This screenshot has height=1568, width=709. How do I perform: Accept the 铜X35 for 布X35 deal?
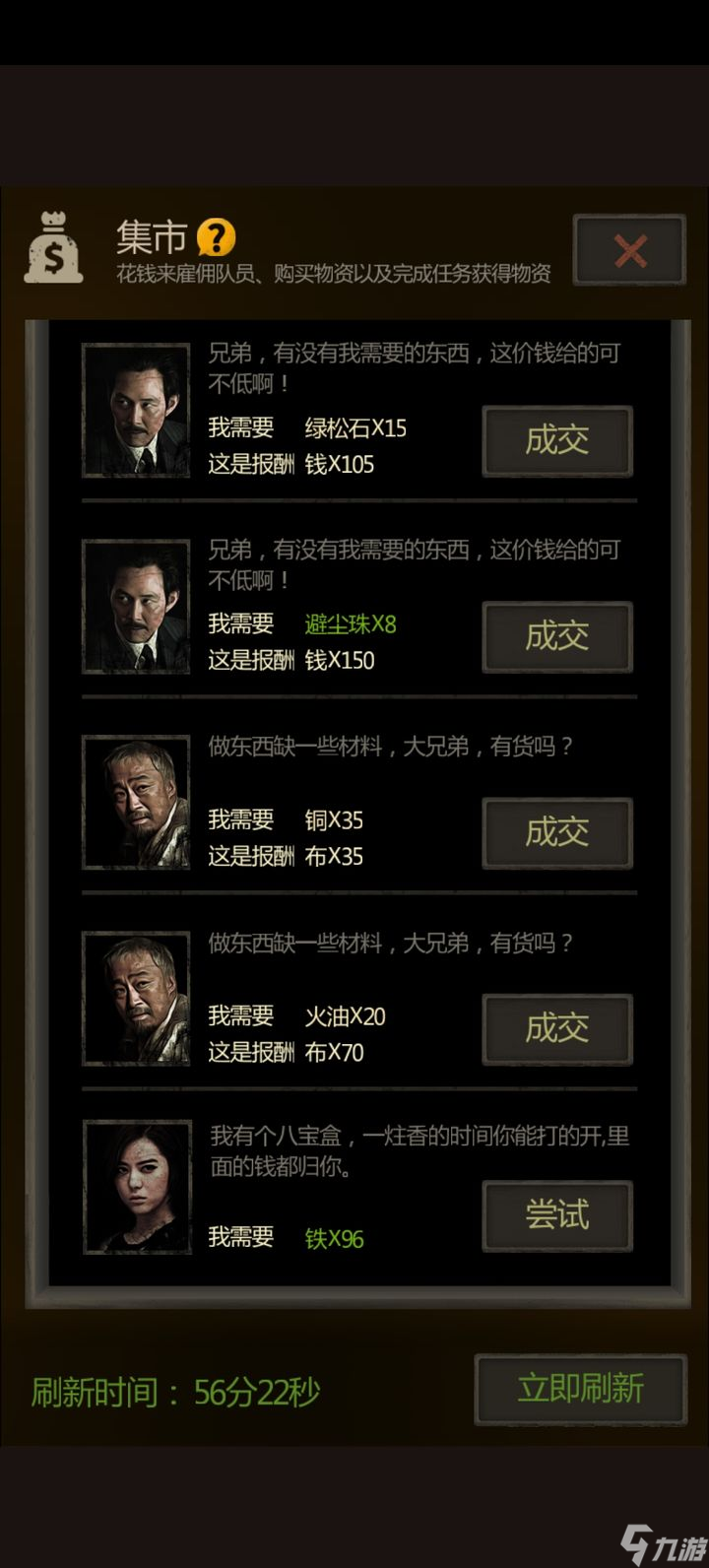pos(556,832)
